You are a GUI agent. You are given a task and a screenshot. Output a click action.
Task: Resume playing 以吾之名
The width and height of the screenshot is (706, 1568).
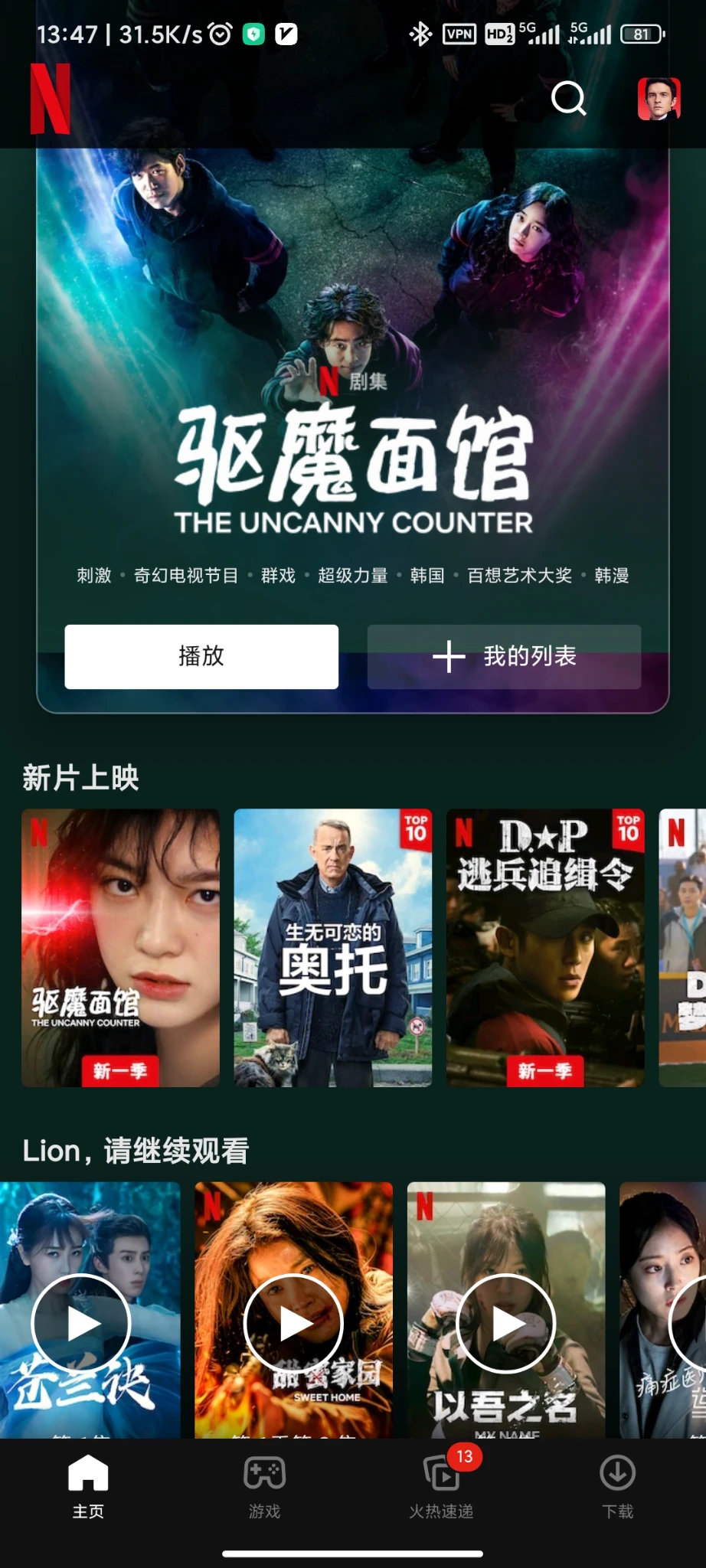(505, 1323)
